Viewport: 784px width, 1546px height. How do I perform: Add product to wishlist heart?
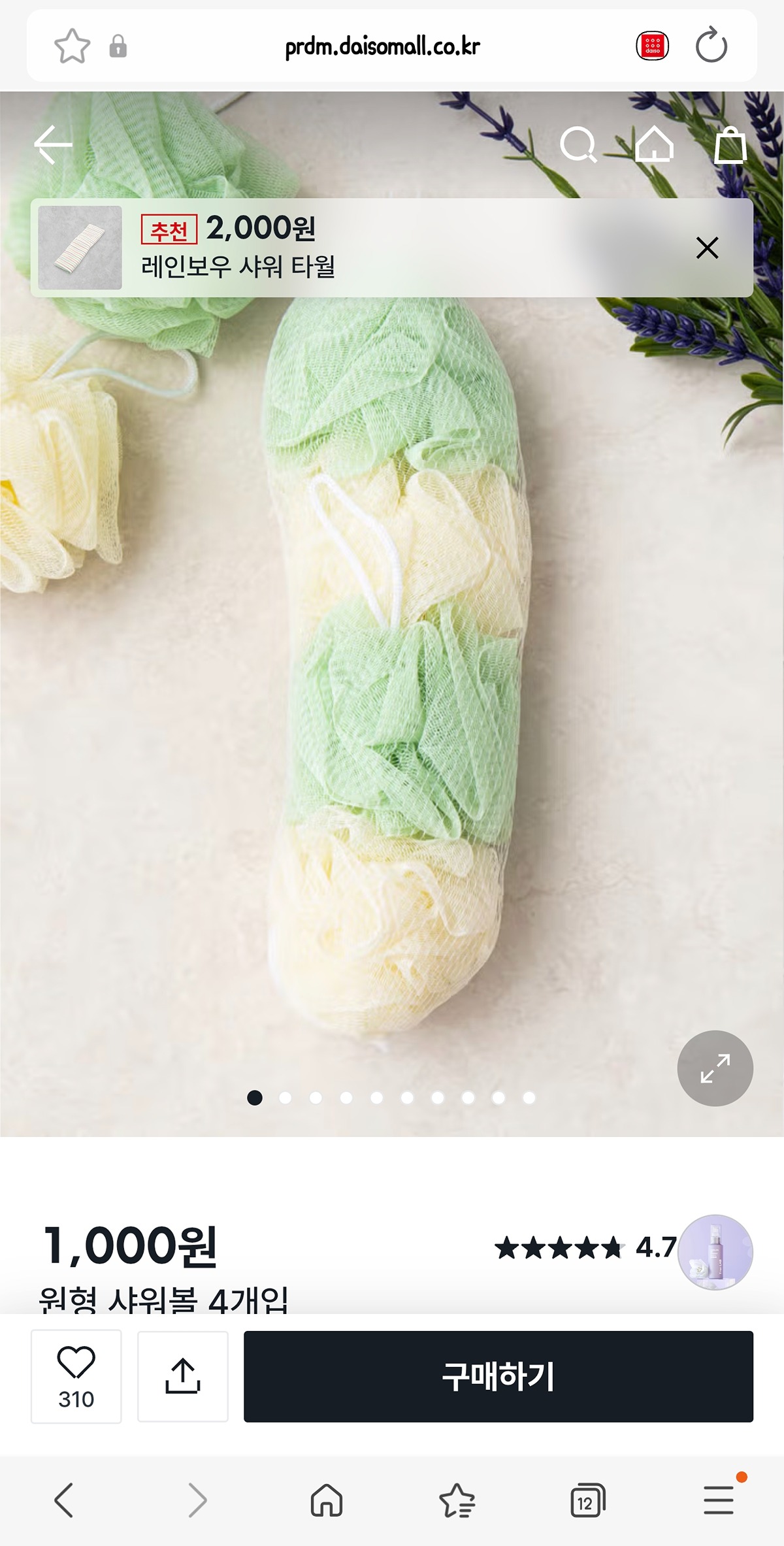(x=76, y=1375)
